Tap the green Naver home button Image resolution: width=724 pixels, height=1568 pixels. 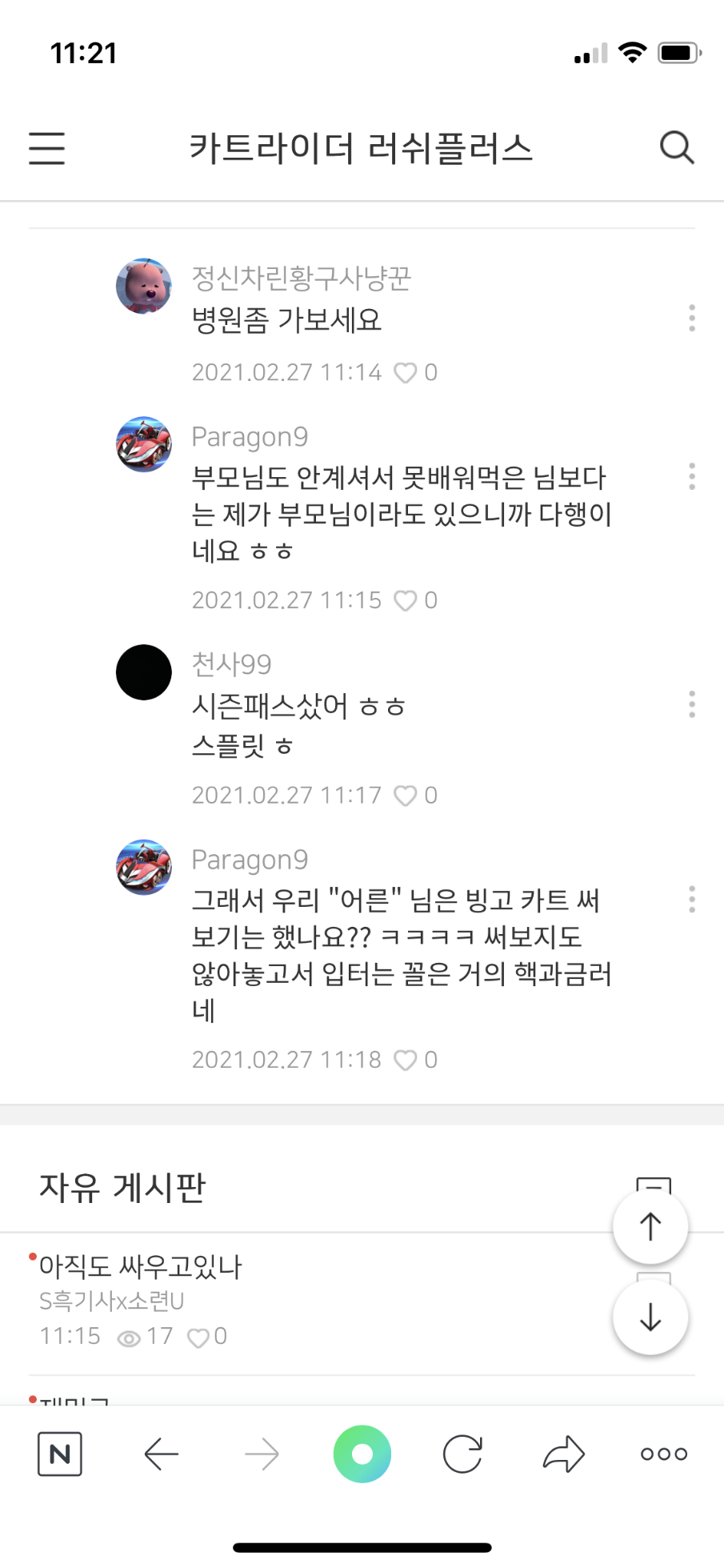[362, 1454]
